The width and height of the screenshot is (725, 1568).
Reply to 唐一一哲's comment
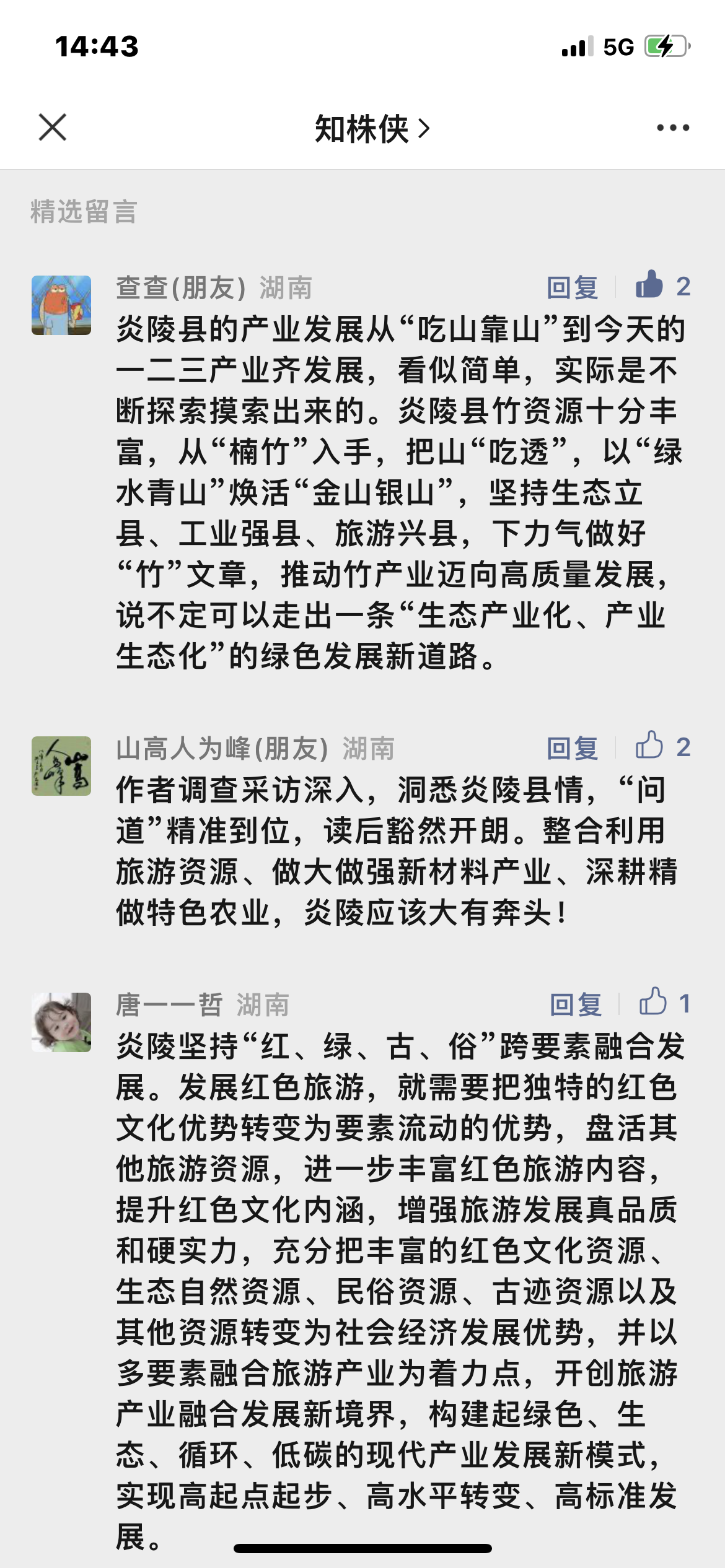[576, 1004]
